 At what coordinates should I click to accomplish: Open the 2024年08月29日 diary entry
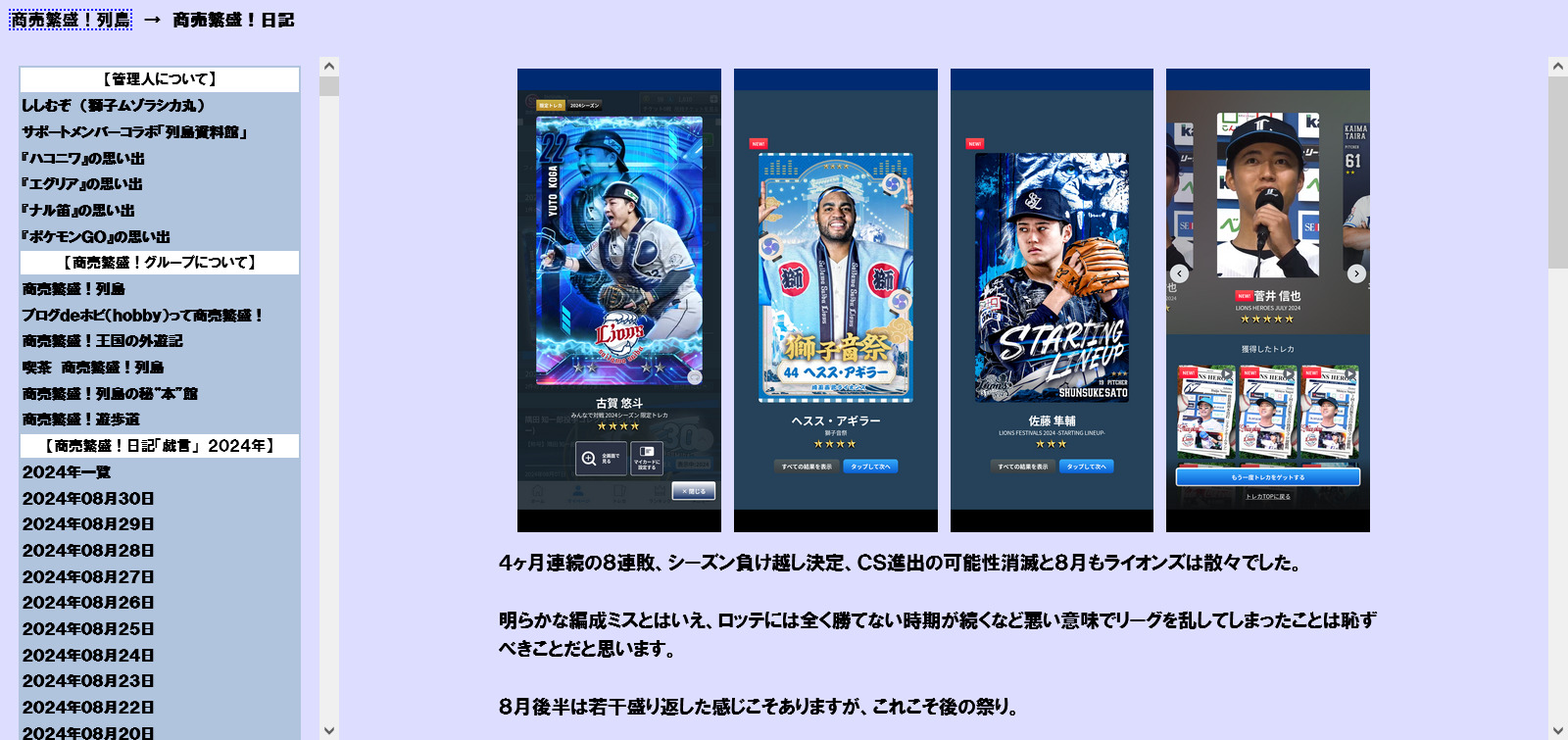click(88, 524)
